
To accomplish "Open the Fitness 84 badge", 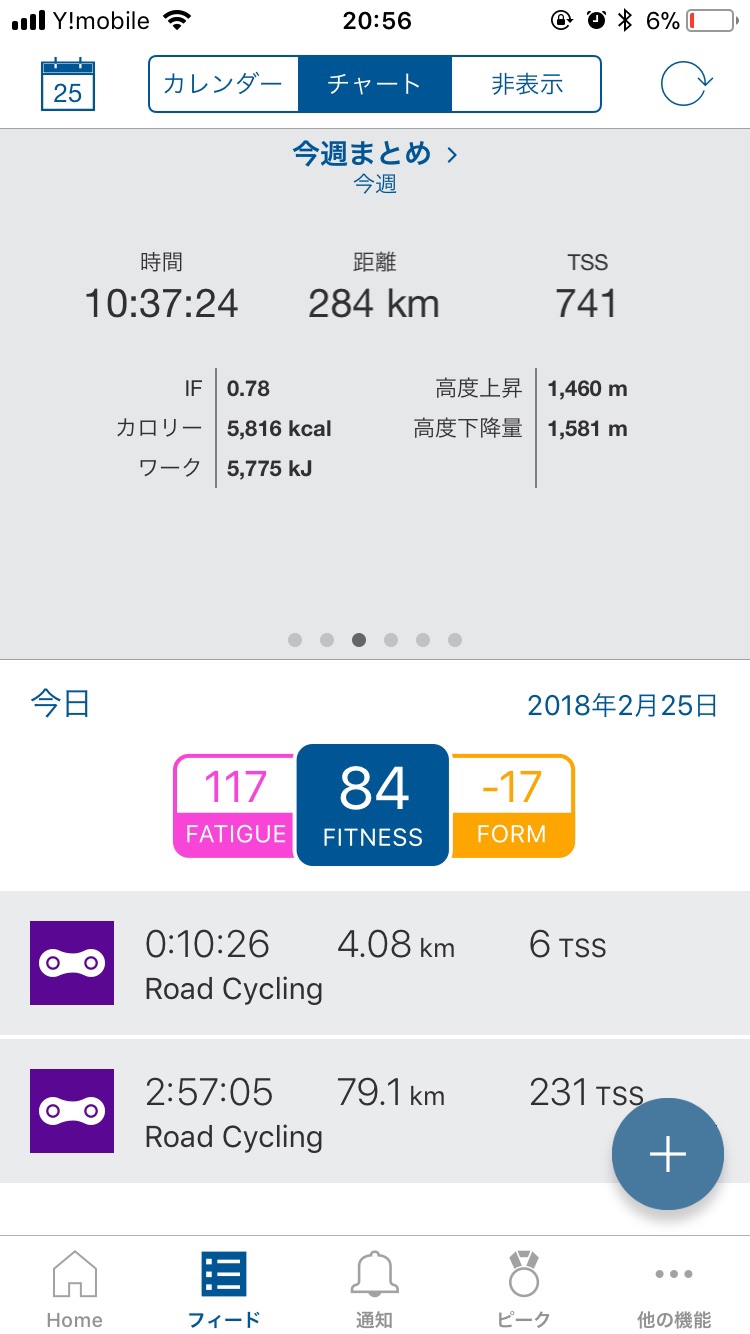I will 373,805.
